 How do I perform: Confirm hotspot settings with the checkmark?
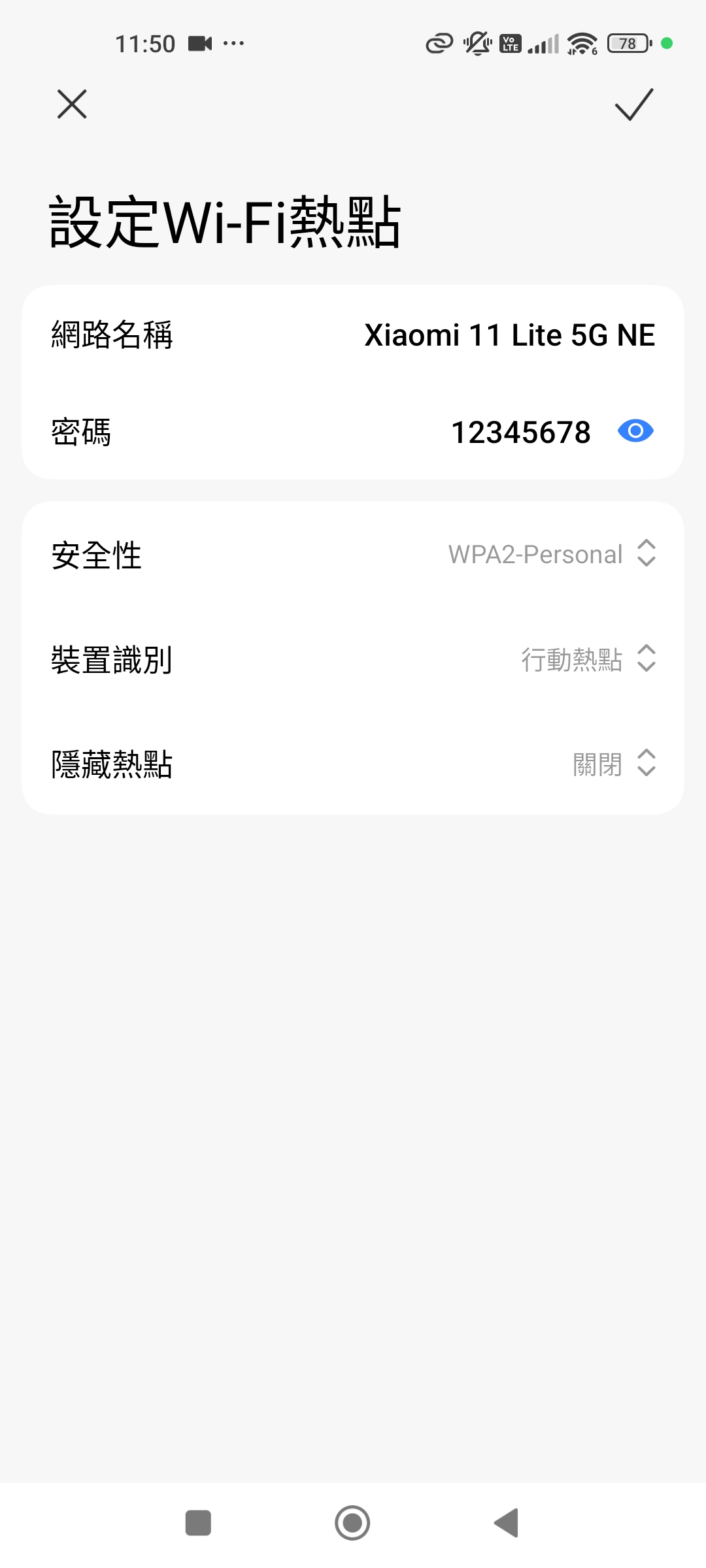click(633, 105)
